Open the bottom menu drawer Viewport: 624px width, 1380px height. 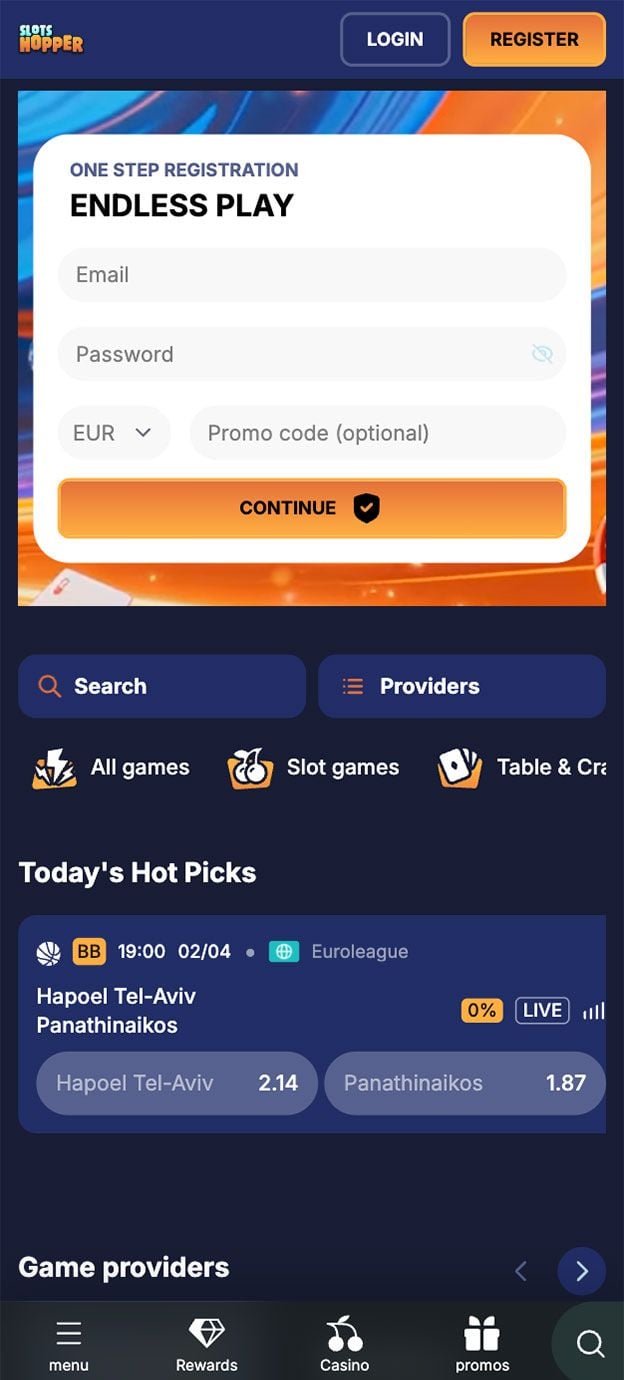click(x=69, y=1345)
